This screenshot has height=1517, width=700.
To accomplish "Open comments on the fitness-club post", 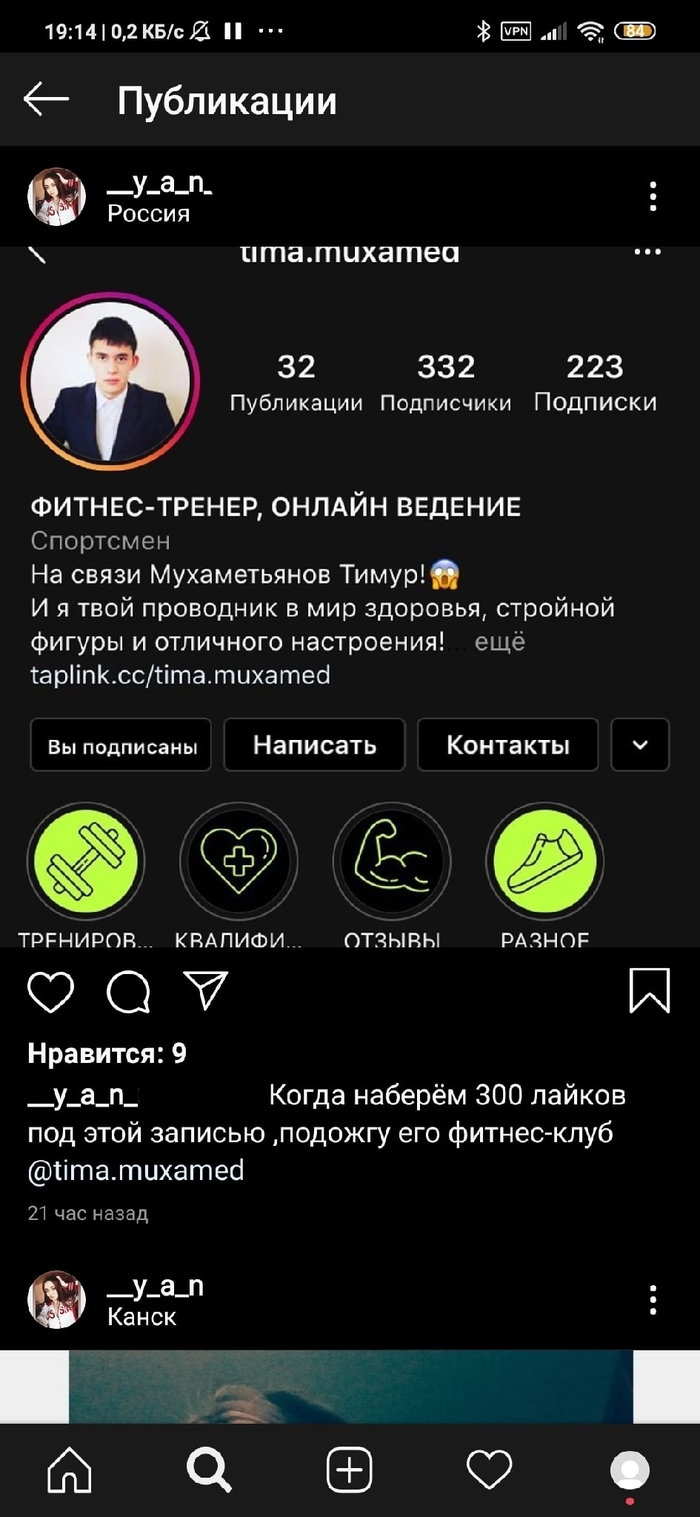I will click(129, 992).
